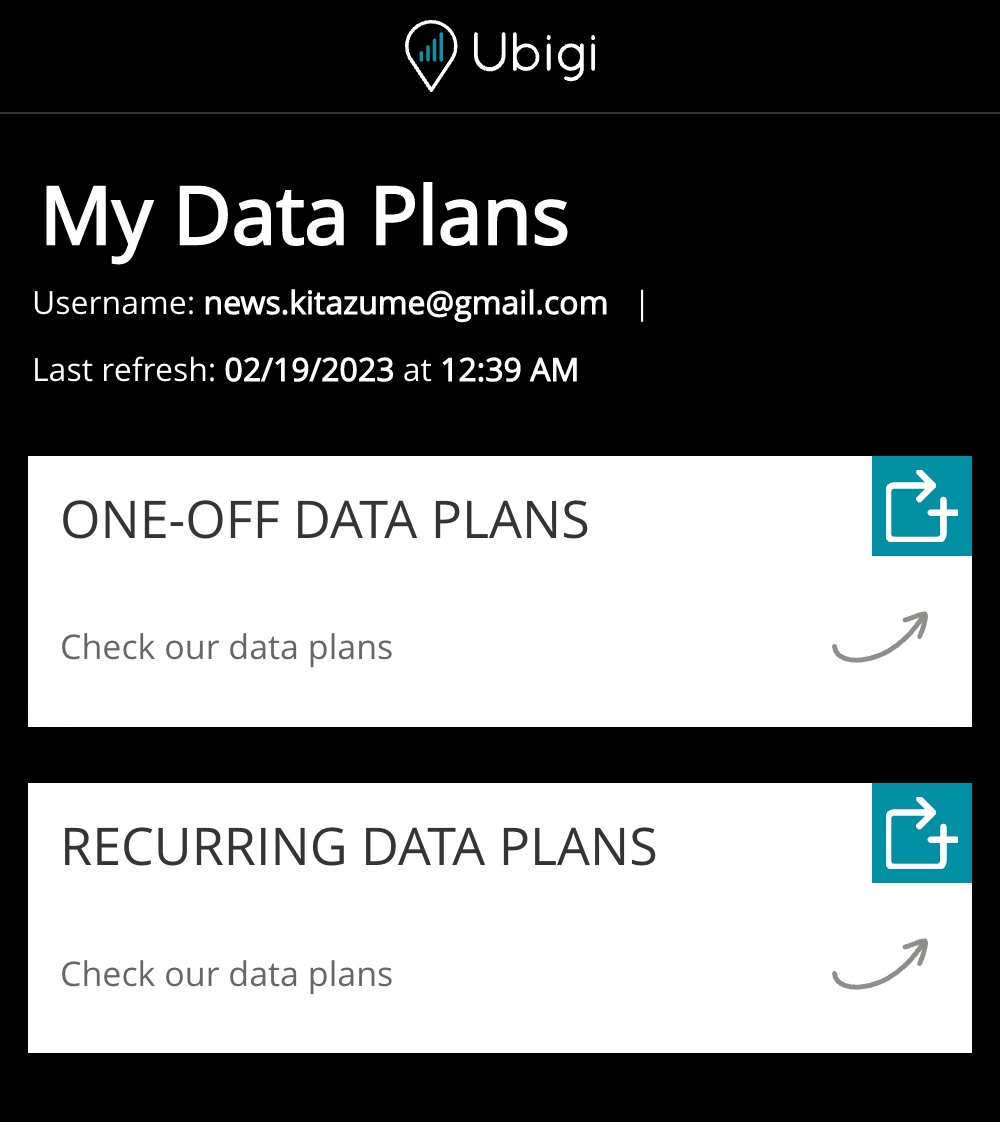Image resolution: width=1000 pixels, height=1122 pixels.
Task: Tap the add icon on One-Off Data Plans
Action: coord(921,507)
